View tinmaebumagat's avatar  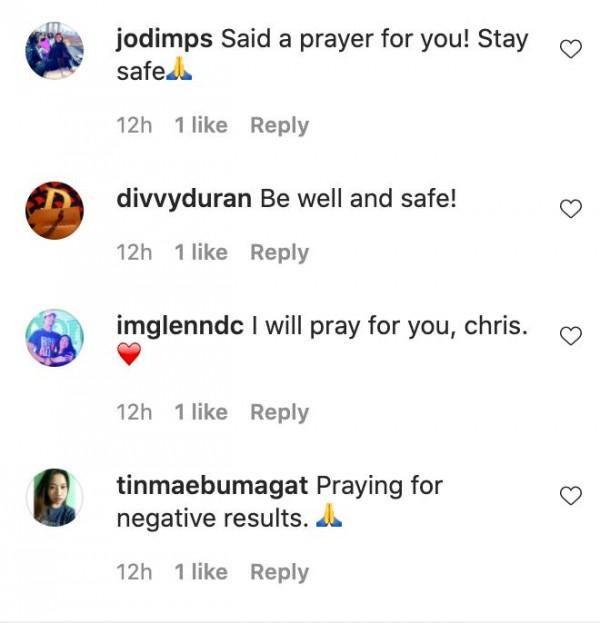tap(54, 496)
